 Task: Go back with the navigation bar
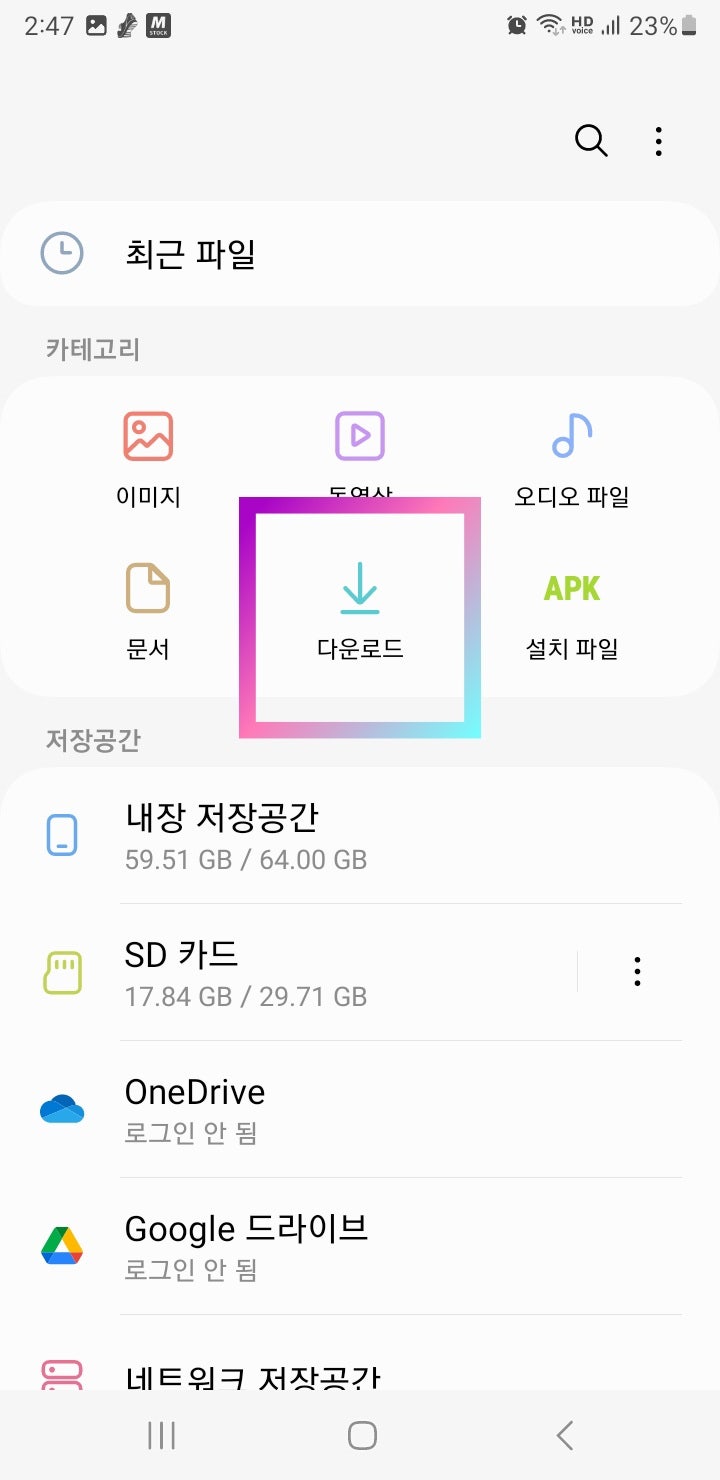coord(565,1436)
